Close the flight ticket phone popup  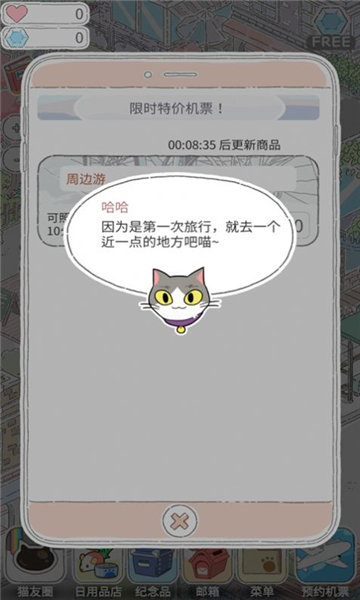180,521
